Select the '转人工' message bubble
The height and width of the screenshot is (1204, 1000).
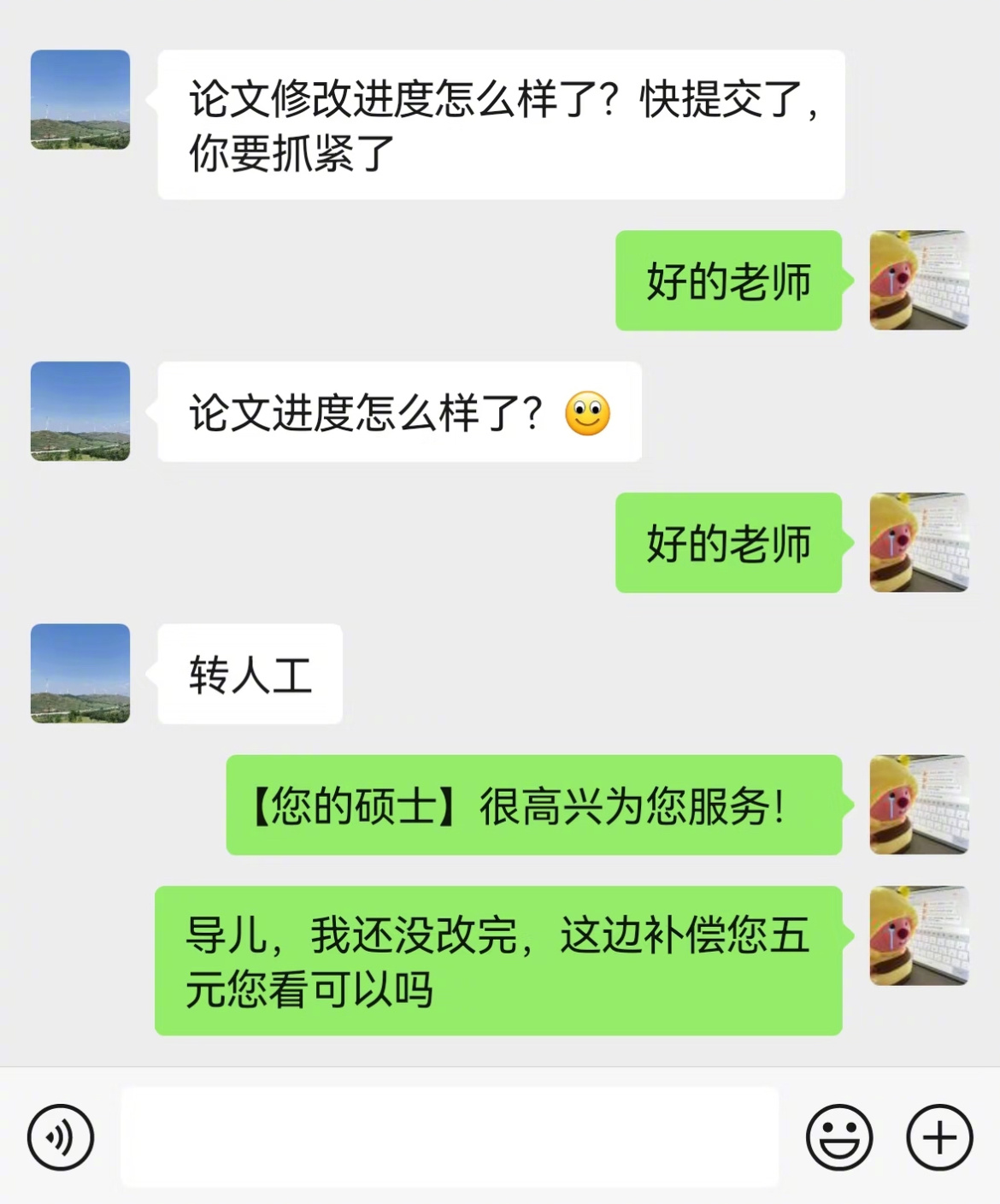[x=249, y=675]
